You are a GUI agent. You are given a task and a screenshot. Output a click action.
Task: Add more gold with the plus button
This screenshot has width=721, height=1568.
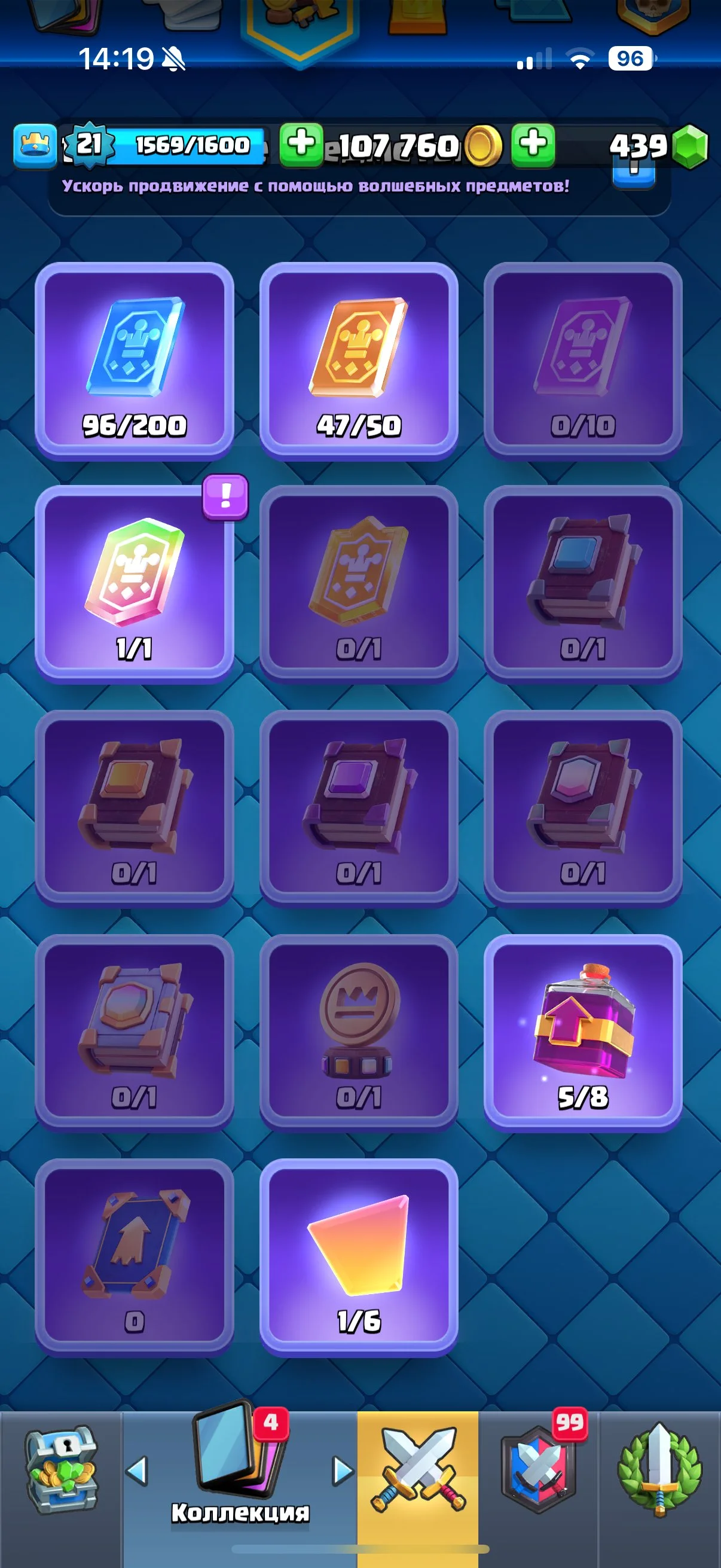(301, 145)
